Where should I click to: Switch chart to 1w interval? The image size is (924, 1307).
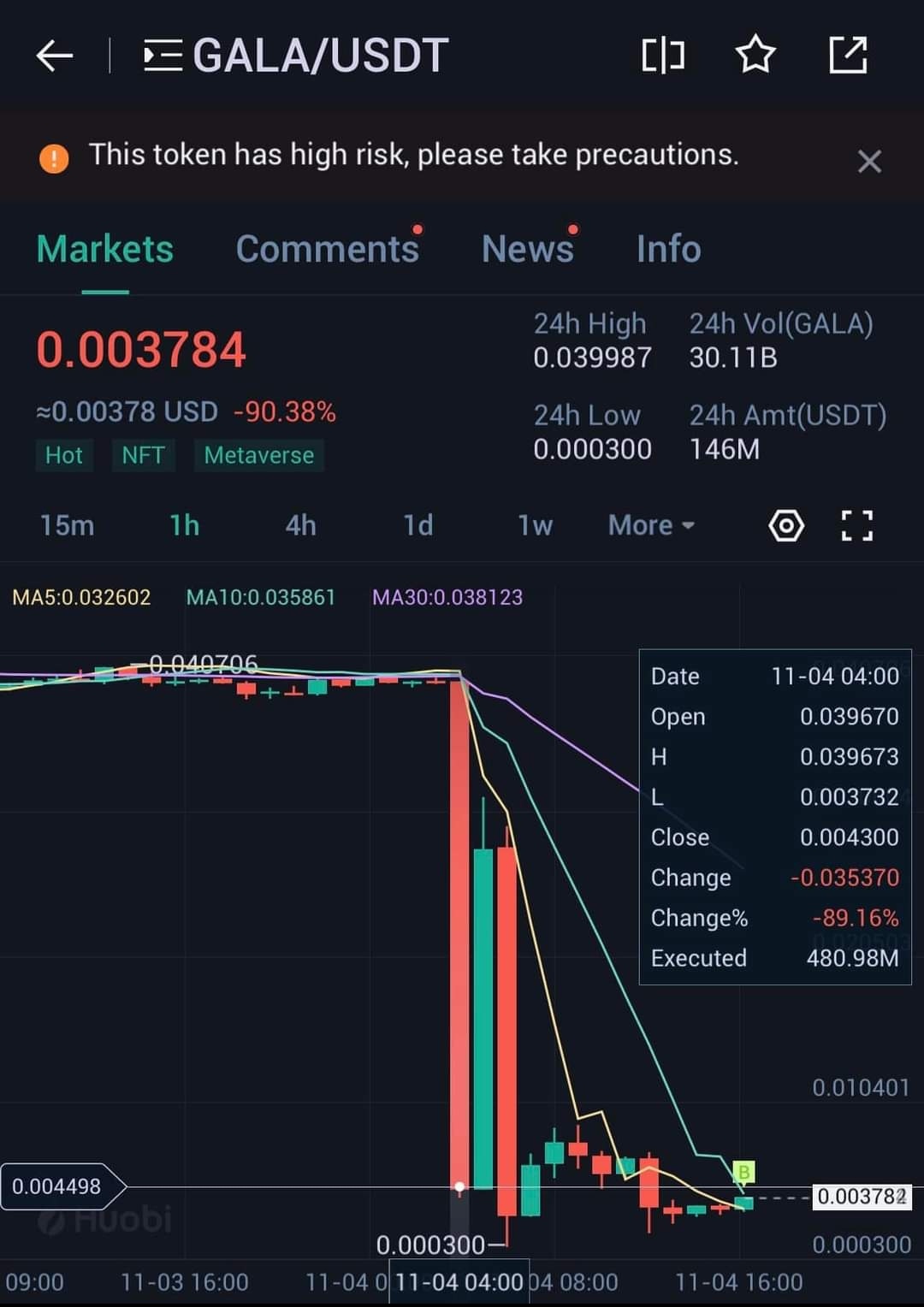click(x=535, y=525)
